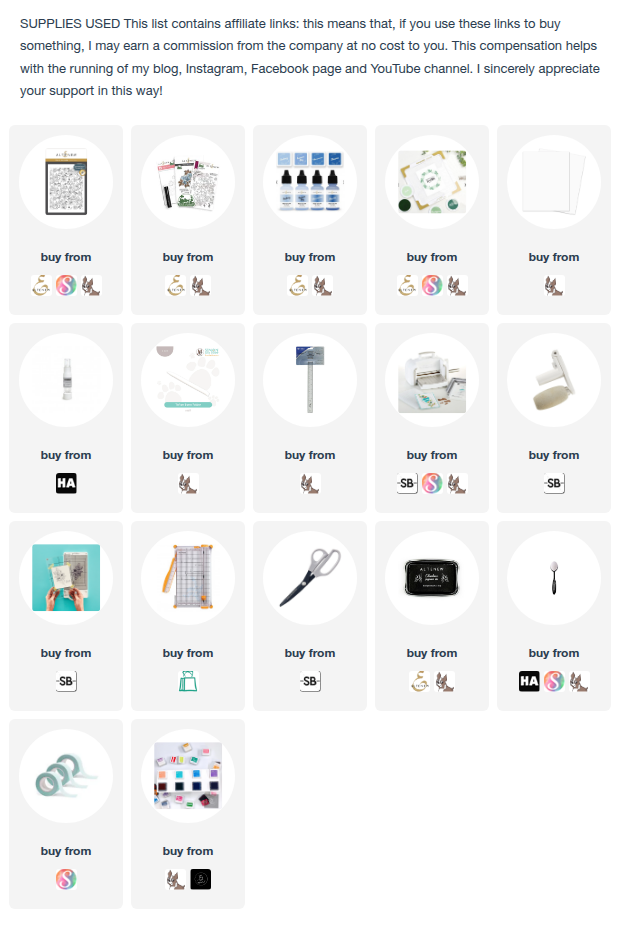Image resolution: width=620 pixels, height=929 pixels.
Task: Buy the die cutting machine from SB store
Action: [408, 484]
